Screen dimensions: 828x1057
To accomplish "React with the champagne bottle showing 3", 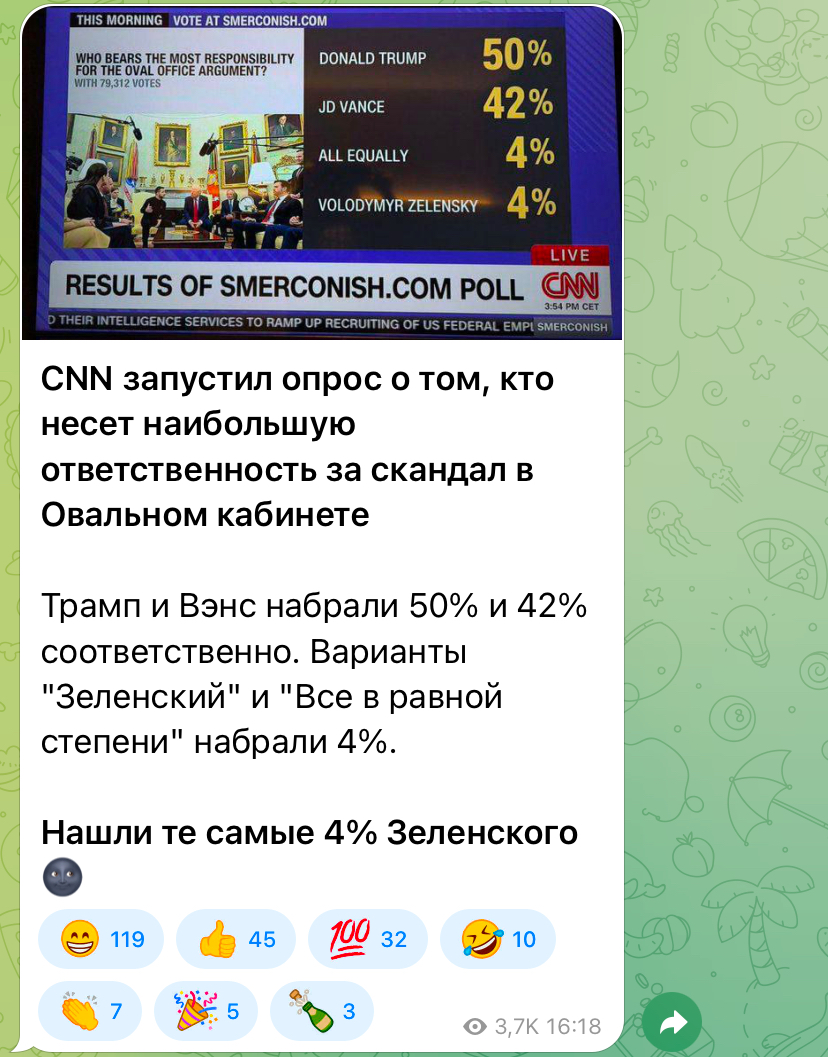I will (x=321, y=1011).
